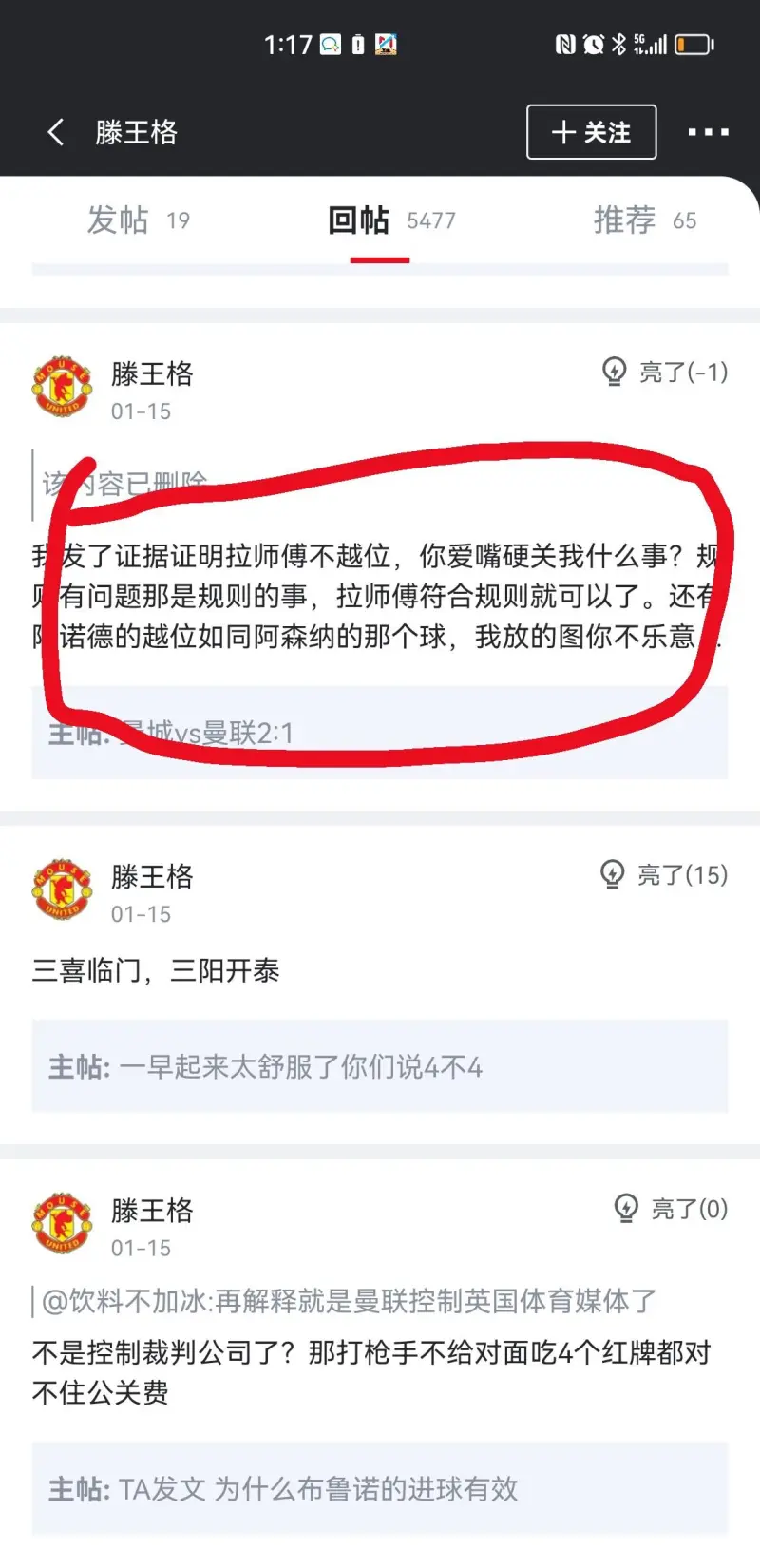Light up the 三喜临门 reply showing 亮了(15)
The image size is (760, 1568).
(x=664, y=874)
